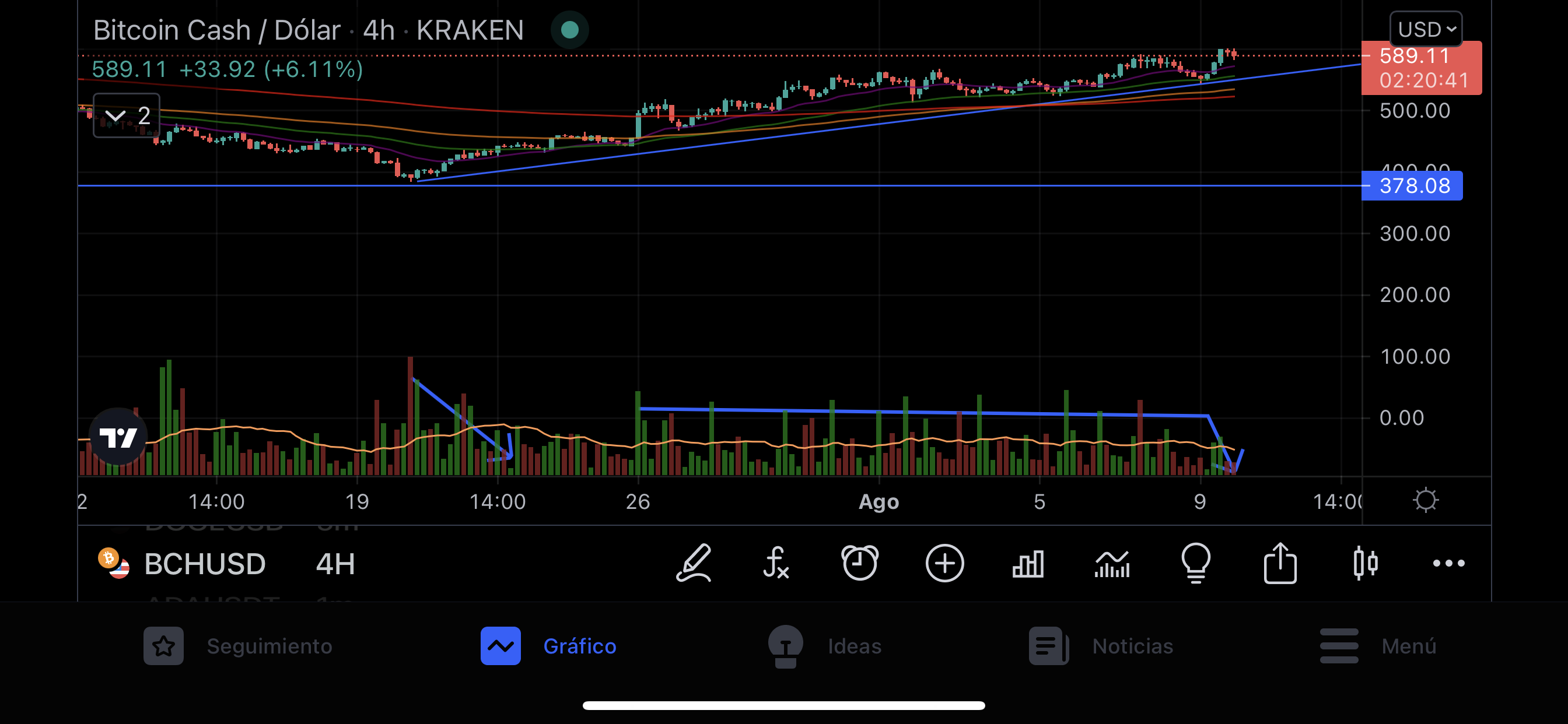Open the line-and-bars chart icon
This screenshot has width=1568, height=724.
[x=1112, y=563]
